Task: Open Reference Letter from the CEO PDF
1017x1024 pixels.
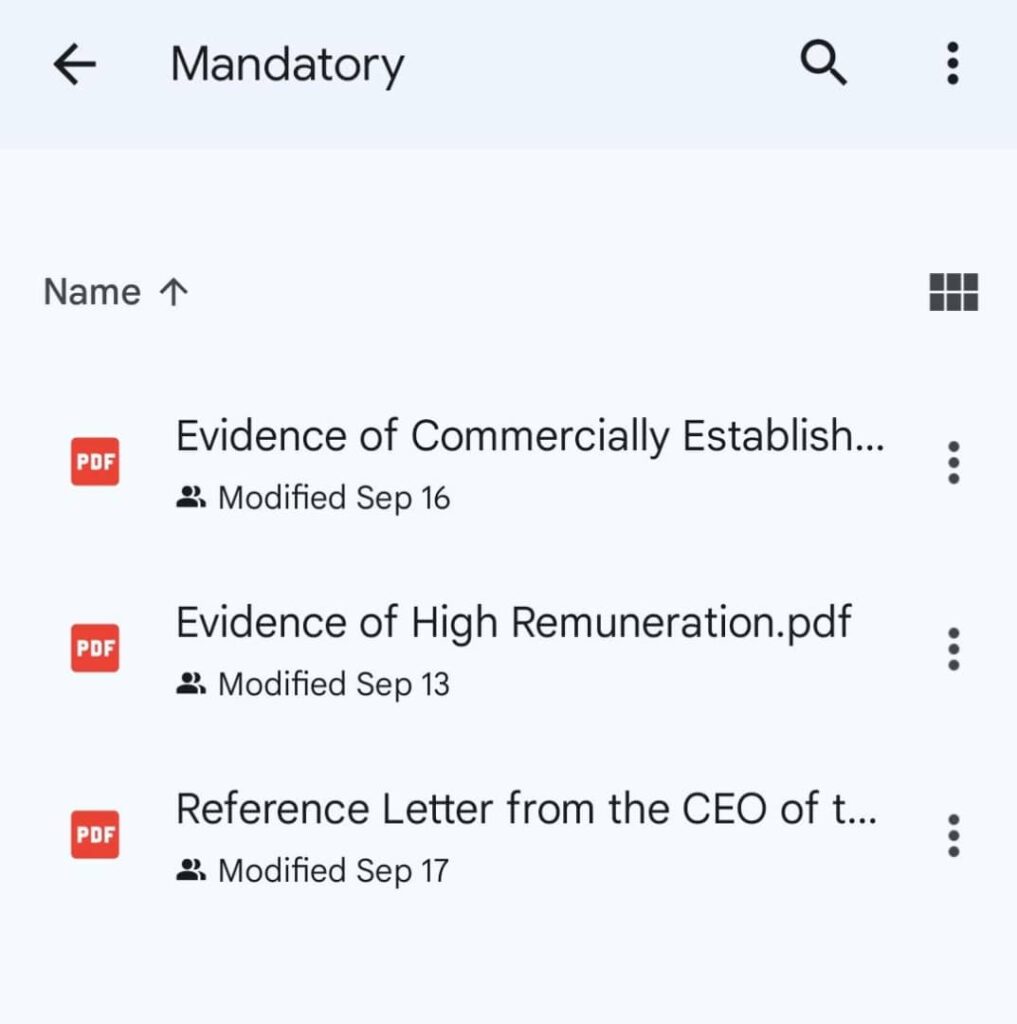Action: 526,809
